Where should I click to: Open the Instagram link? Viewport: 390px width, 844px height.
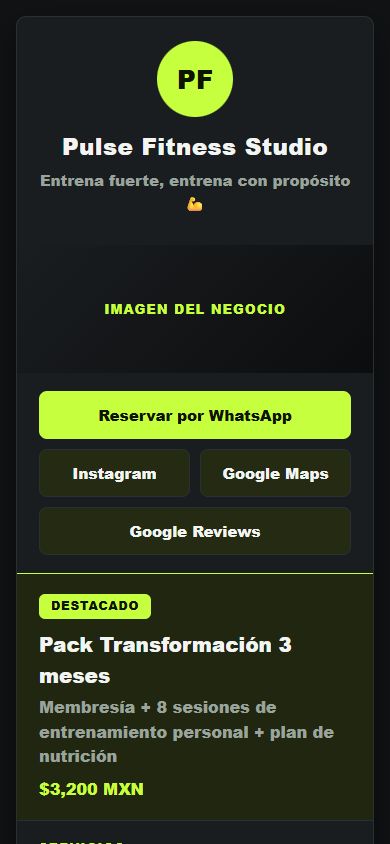114,473
